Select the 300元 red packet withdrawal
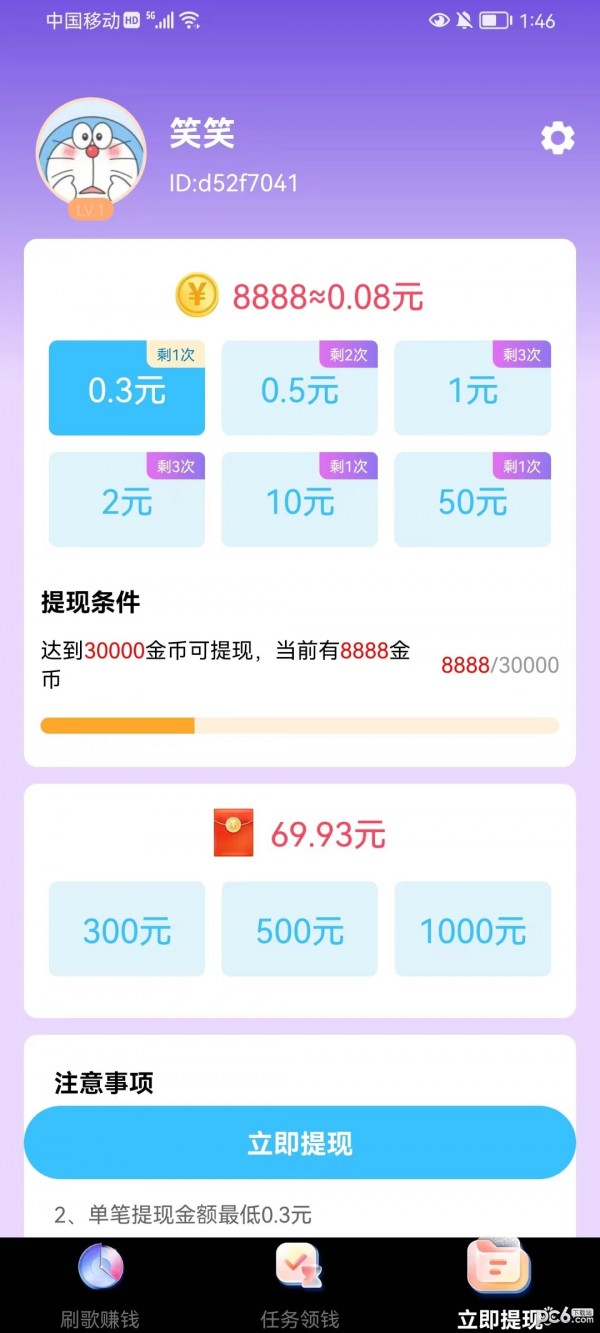Image resolution: width=600 pixels, height=1333 pixels. [127, 929]
